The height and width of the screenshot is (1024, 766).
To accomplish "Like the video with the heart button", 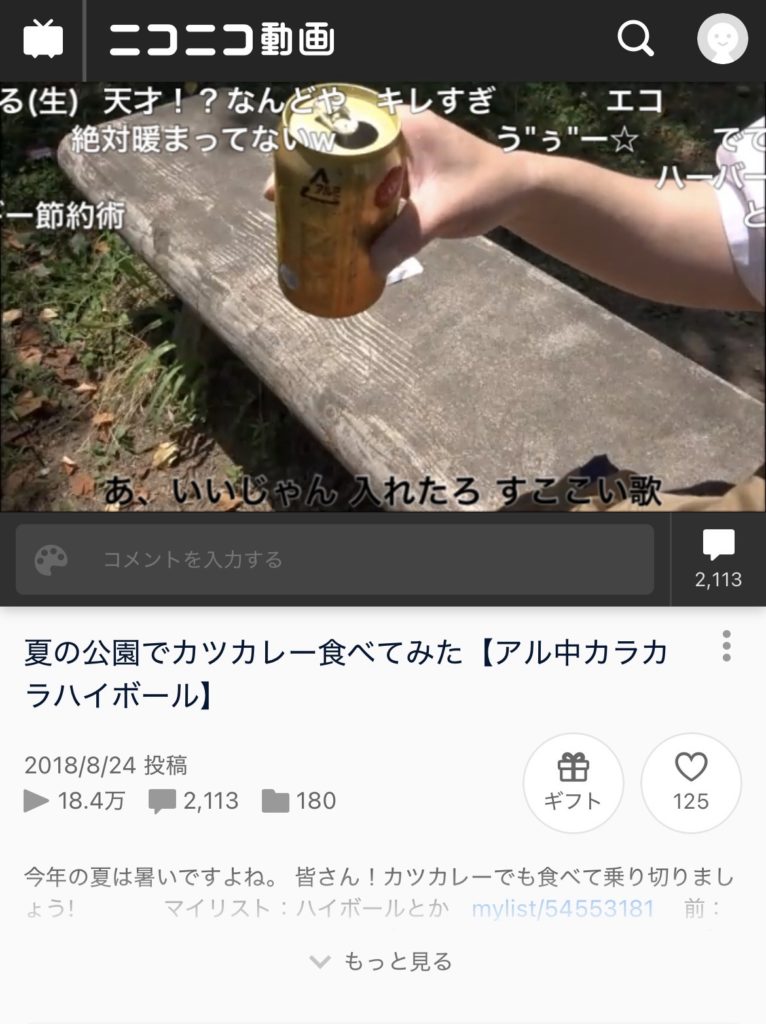I will [x=691, y=783].
